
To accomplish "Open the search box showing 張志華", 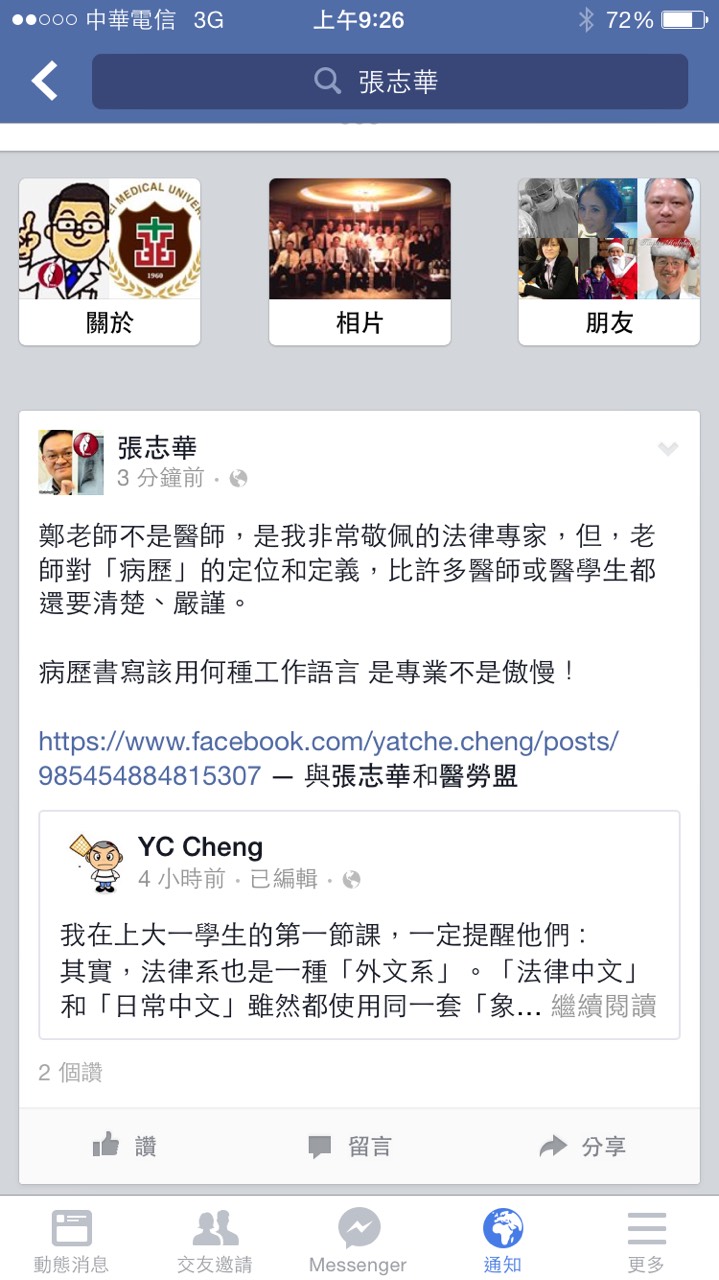I will (390, 81).
